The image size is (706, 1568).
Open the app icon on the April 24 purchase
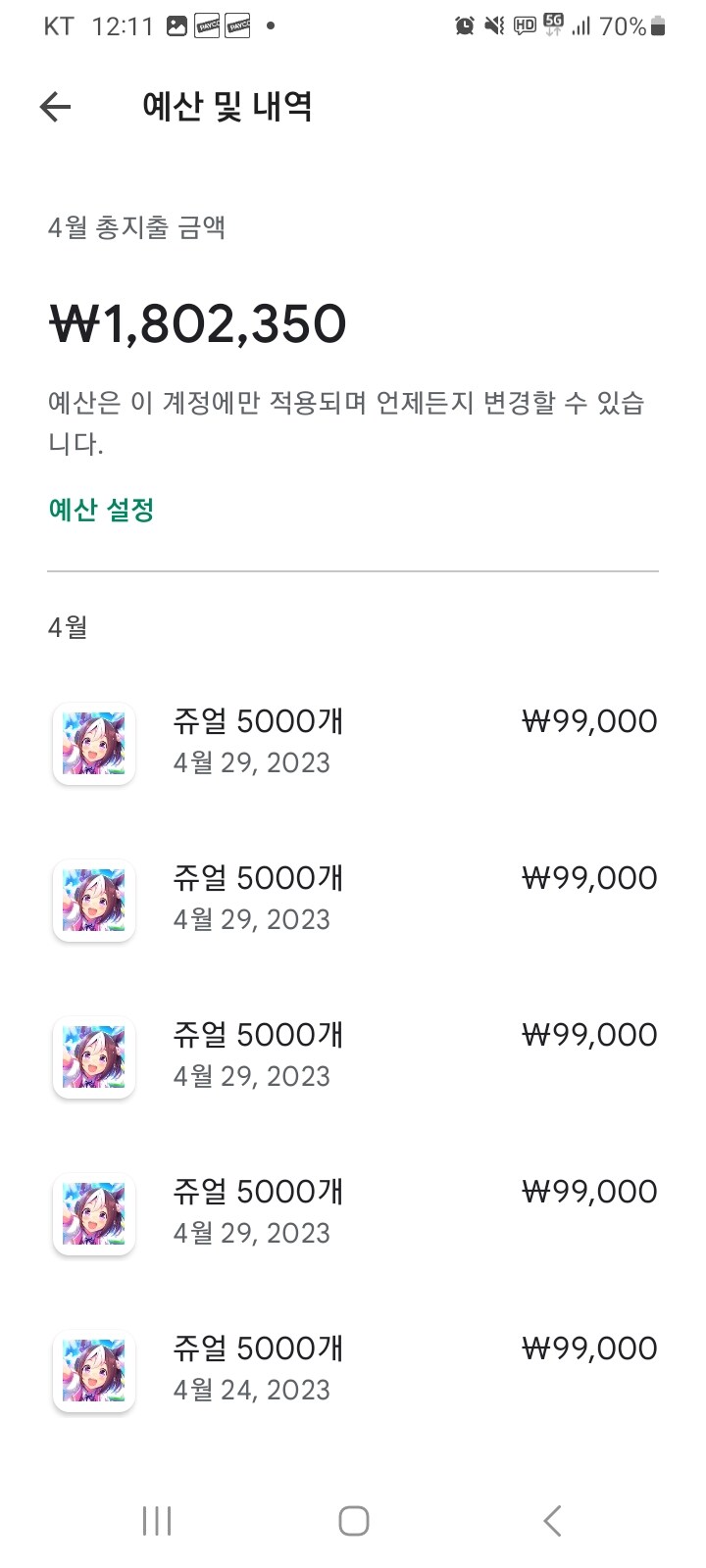(93, 1370)
